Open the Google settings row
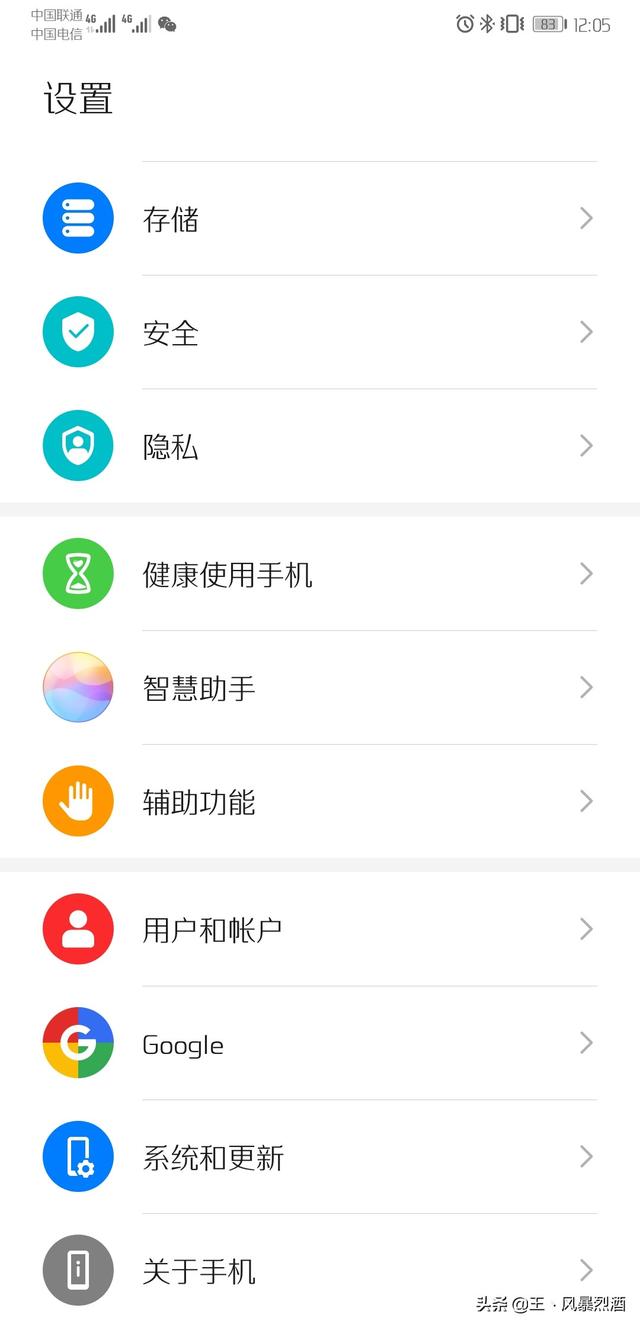The image size is (640, 1327). (320, 1043)
